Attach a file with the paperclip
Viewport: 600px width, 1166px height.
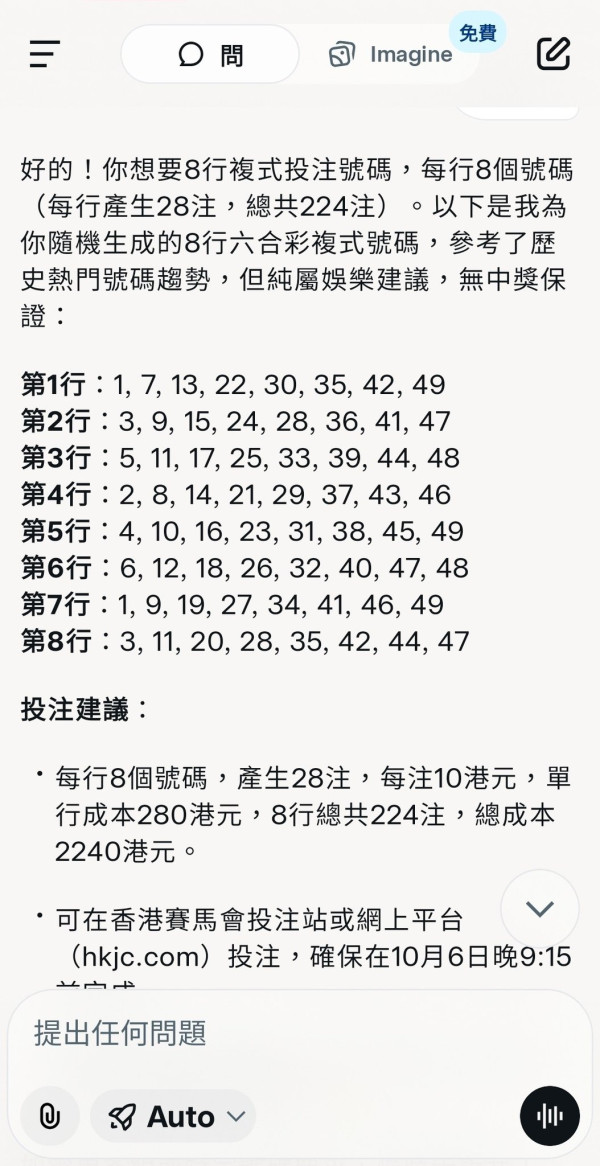tap(49, 1115)
